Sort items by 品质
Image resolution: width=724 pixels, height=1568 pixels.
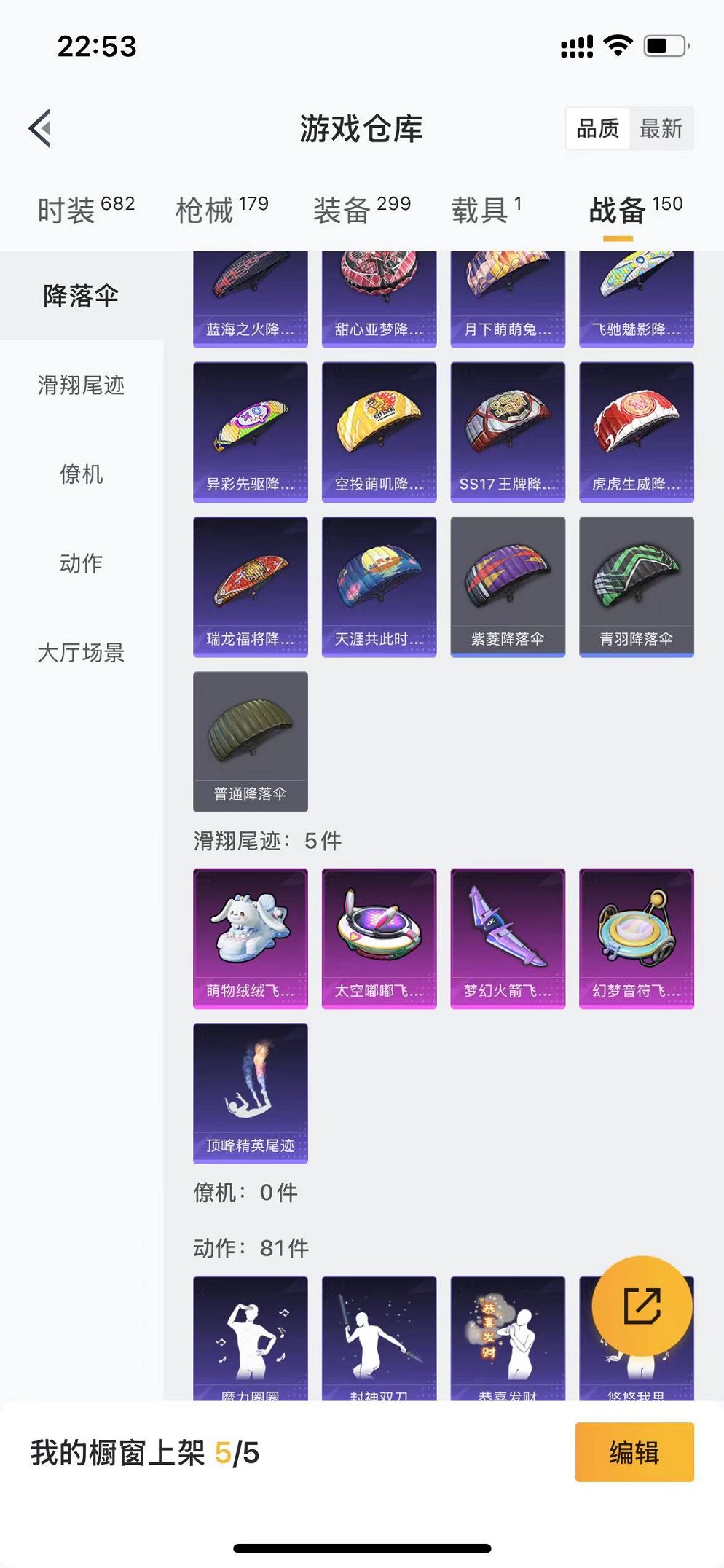598,129
